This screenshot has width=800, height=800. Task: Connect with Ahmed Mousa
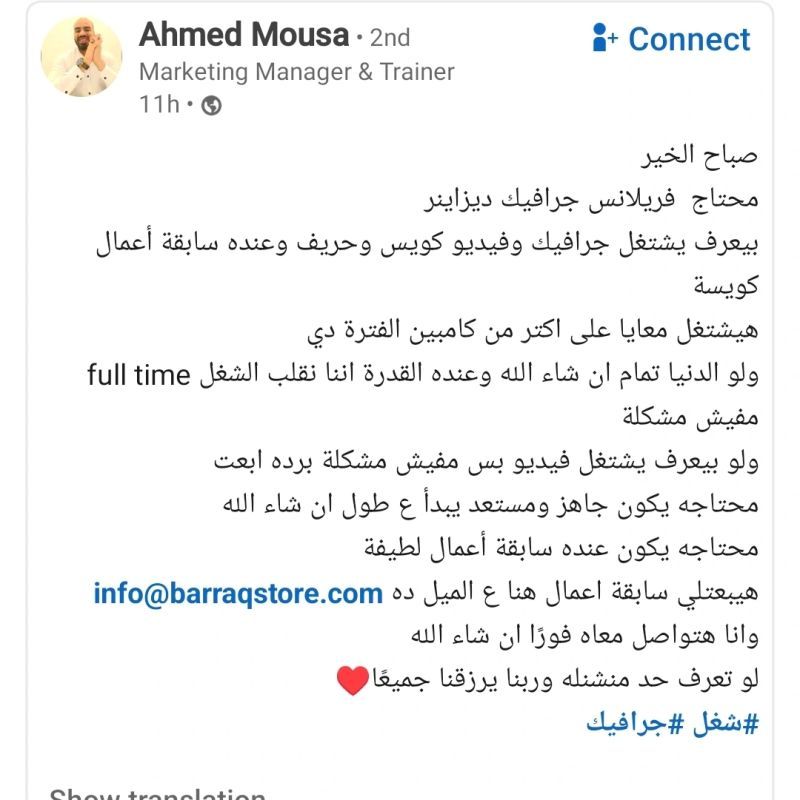pos(671,40)
